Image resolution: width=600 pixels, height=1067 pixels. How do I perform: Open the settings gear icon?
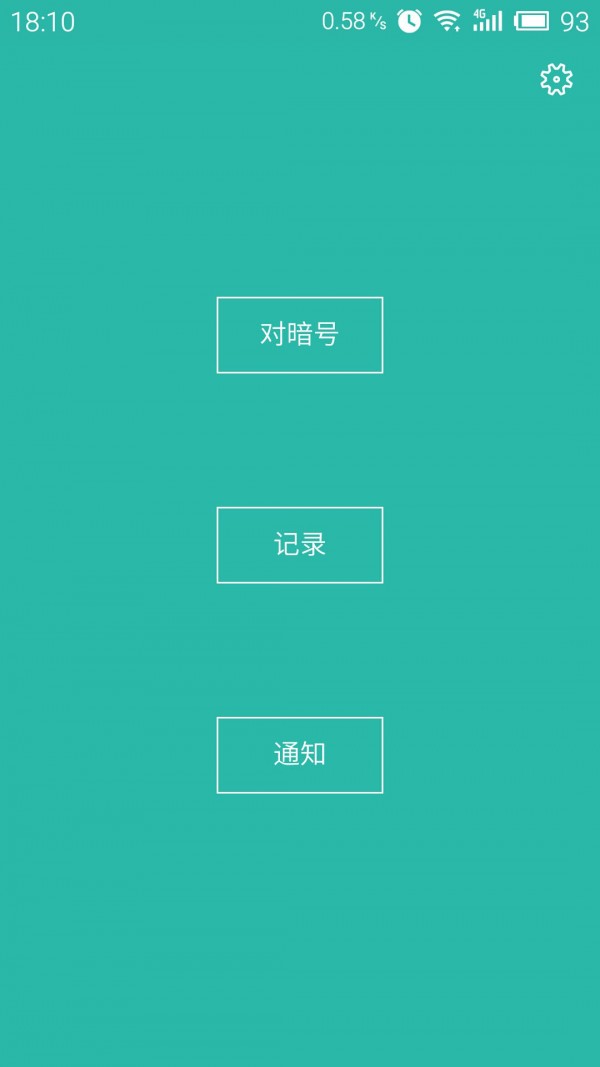click(x=556, y=80)
